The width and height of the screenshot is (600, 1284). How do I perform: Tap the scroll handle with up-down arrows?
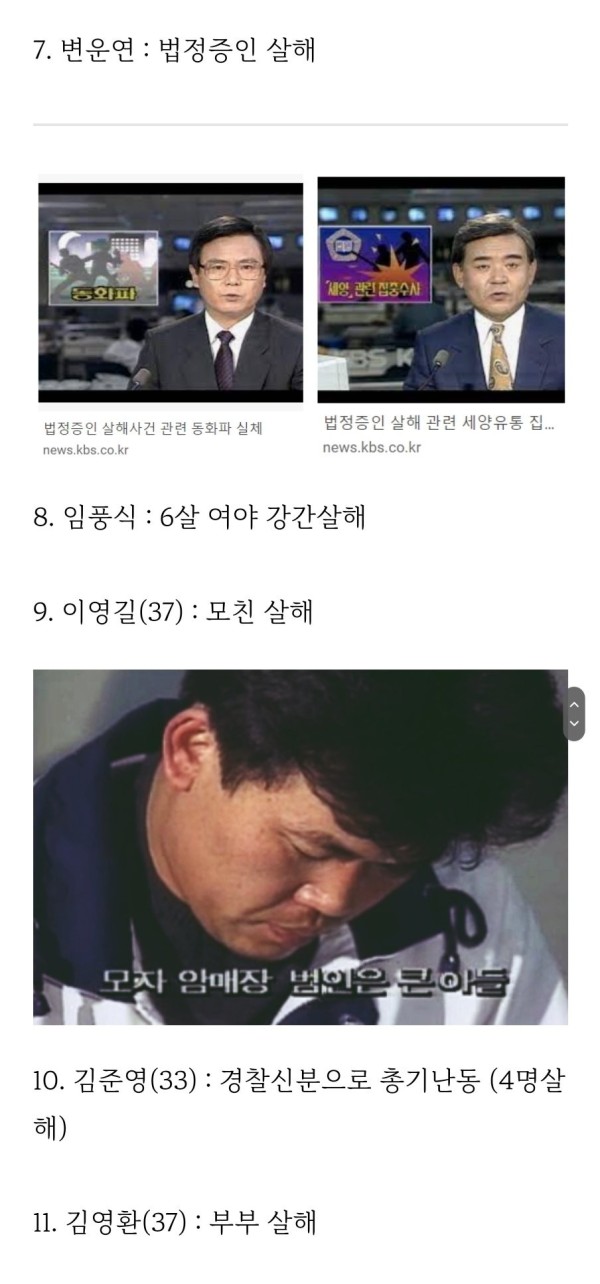[x=574, y=714]
